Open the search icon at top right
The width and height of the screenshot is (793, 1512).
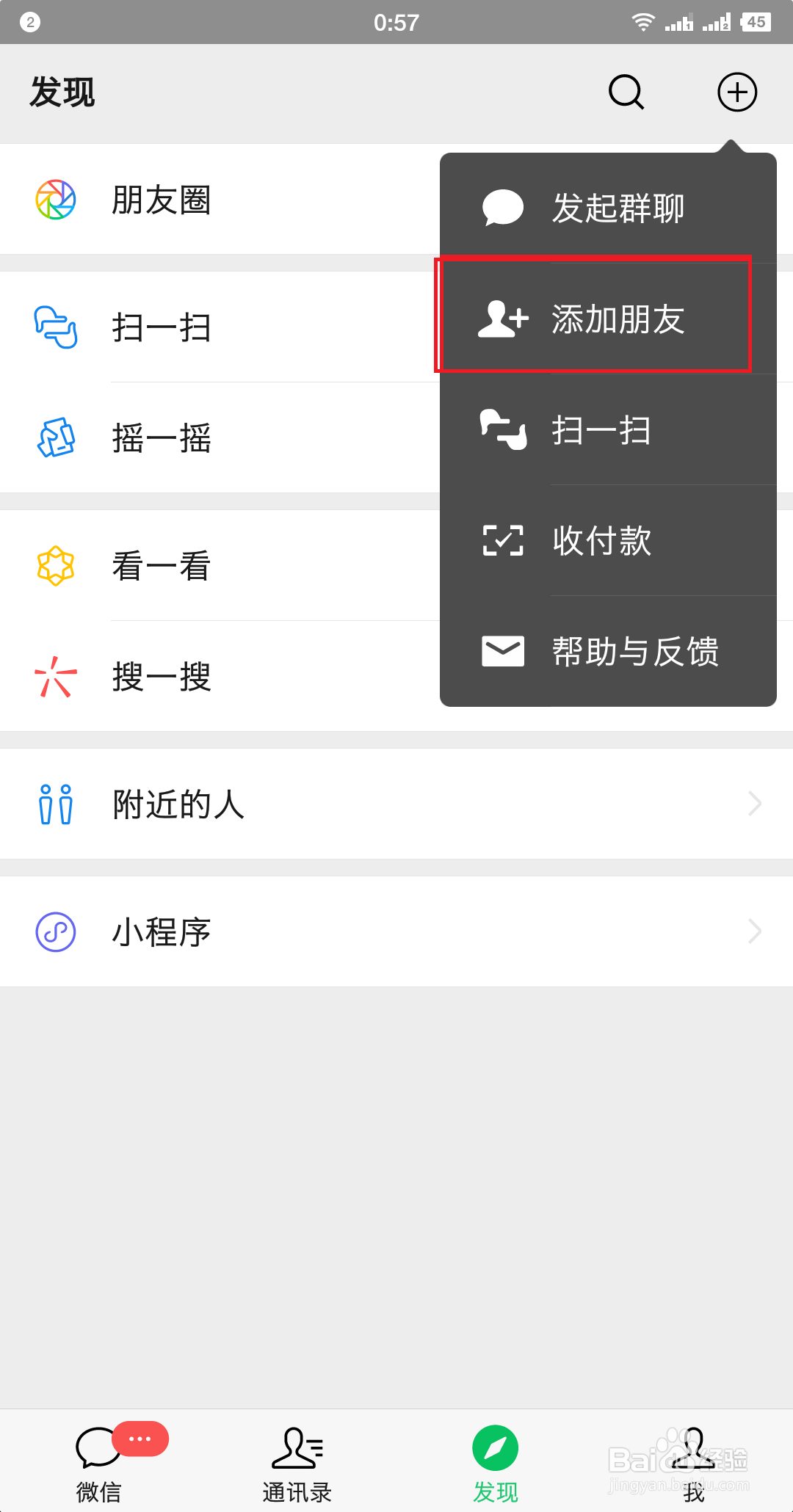(625, 92)
